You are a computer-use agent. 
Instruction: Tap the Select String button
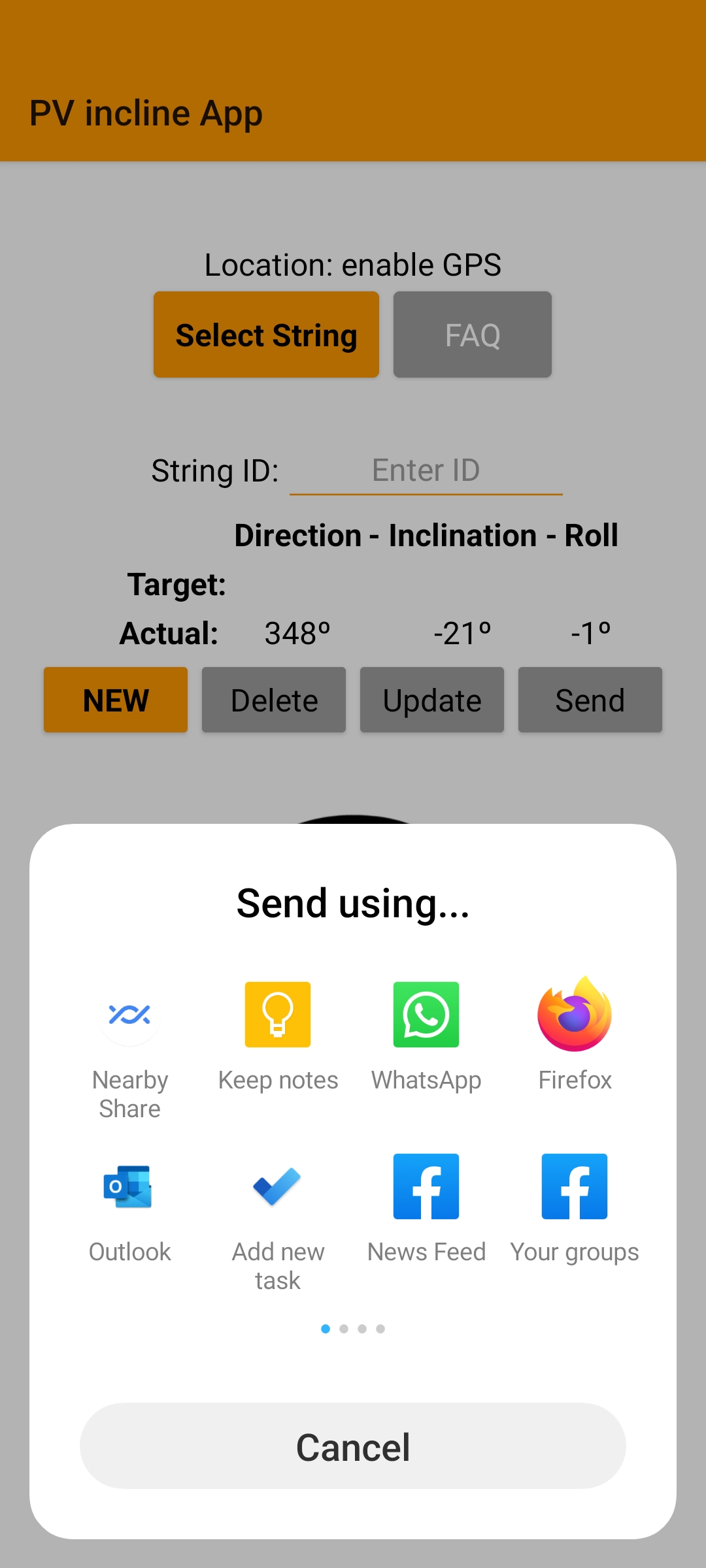tap(266, 335)
